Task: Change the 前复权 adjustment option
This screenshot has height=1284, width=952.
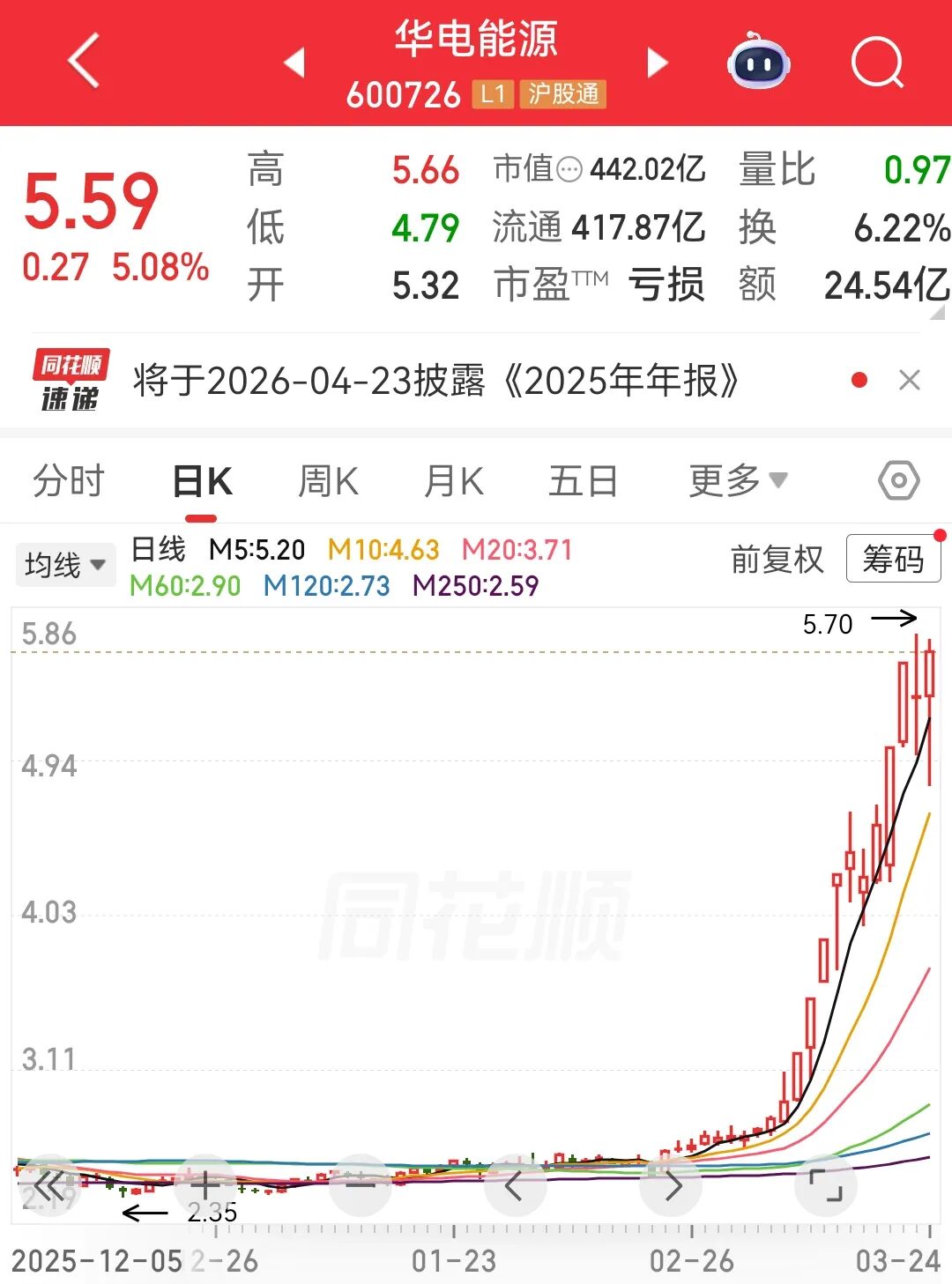Action: 777,560
